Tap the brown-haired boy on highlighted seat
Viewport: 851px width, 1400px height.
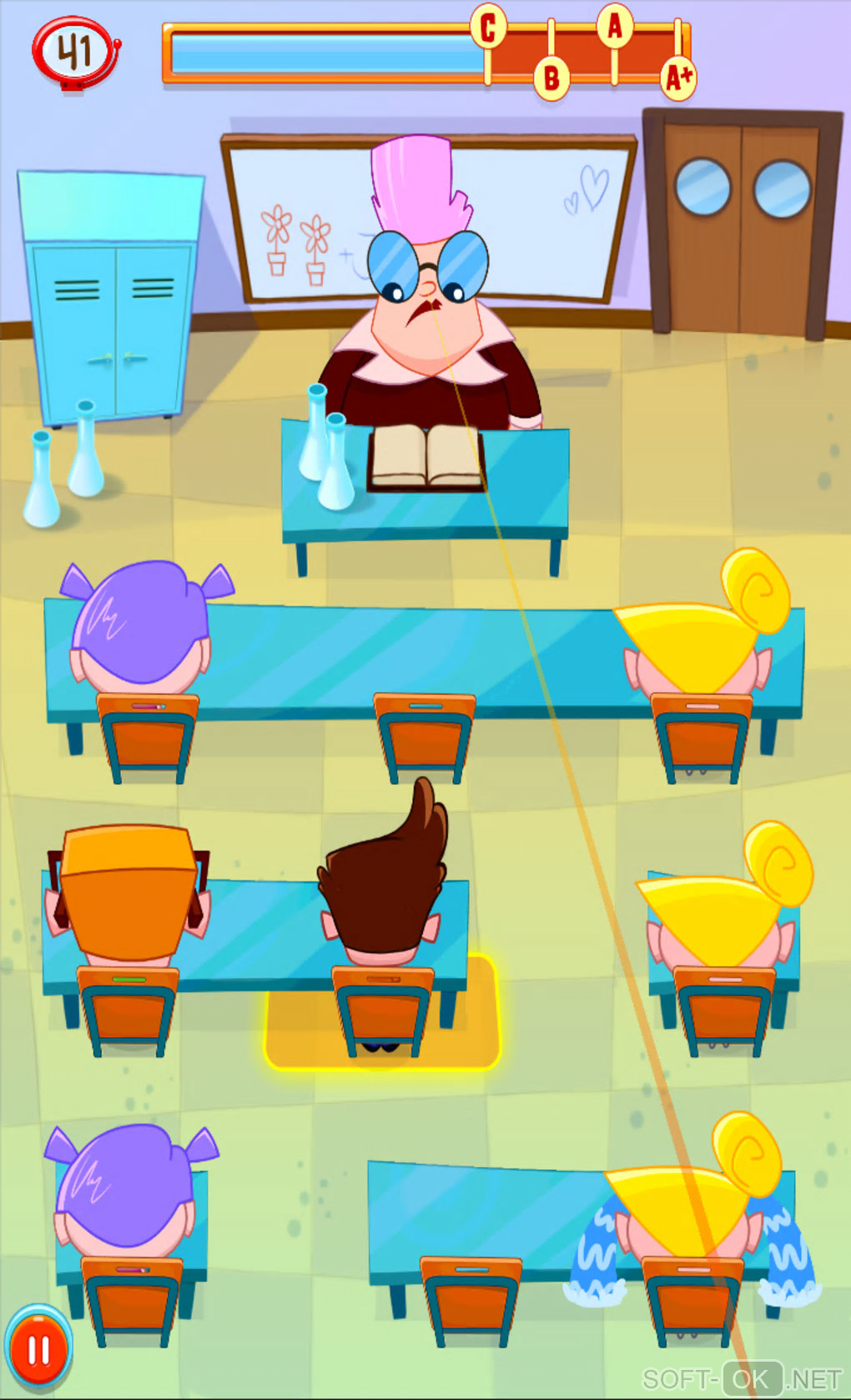pyautogui.click(x=383, y=901)
